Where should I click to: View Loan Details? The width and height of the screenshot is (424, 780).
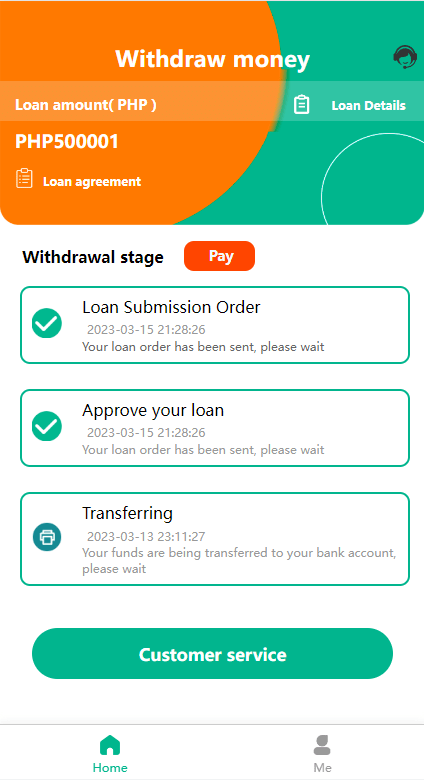pyautogui.click(x=350, y=105)
